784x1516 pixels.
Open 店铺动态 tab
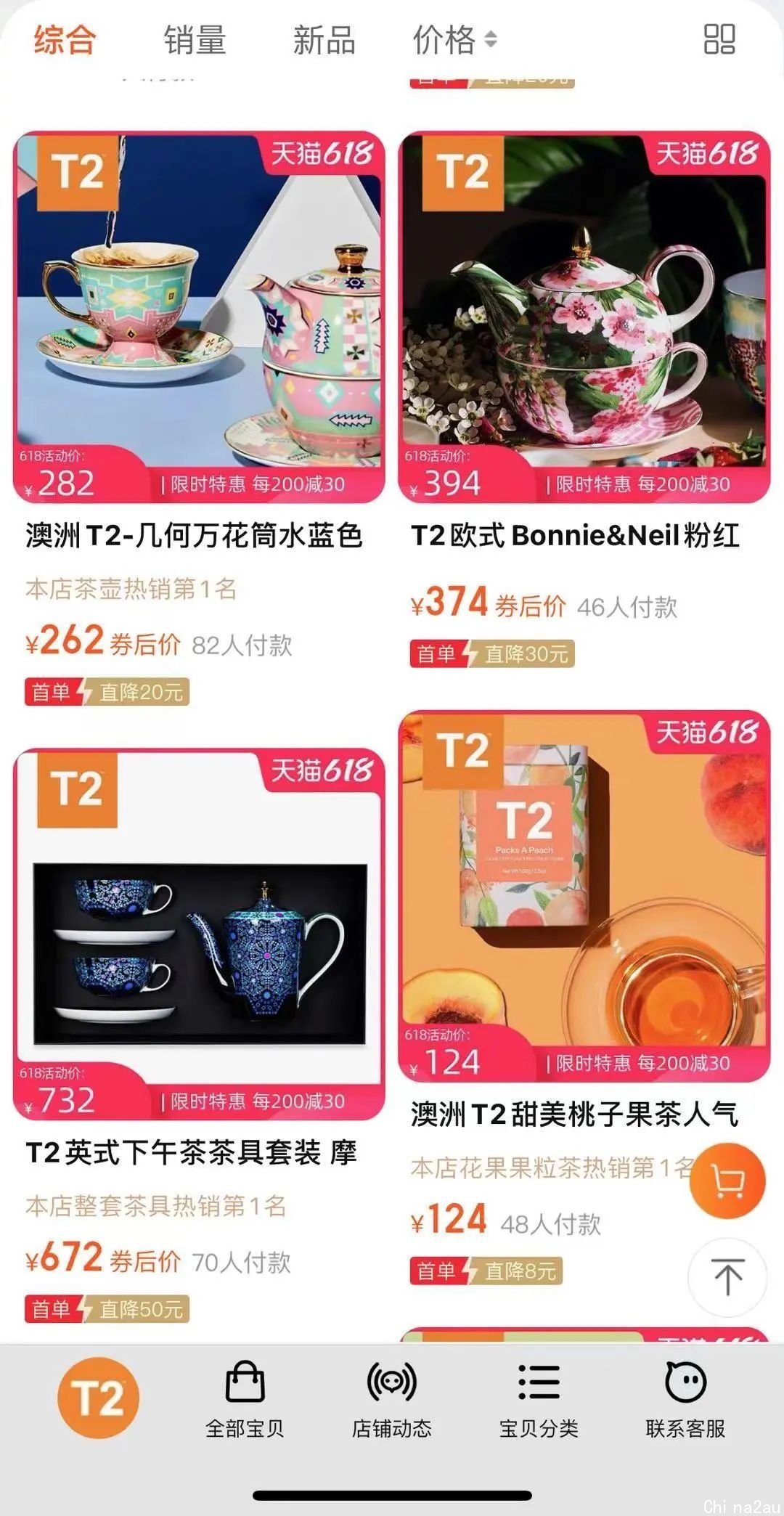[392, 1399]
